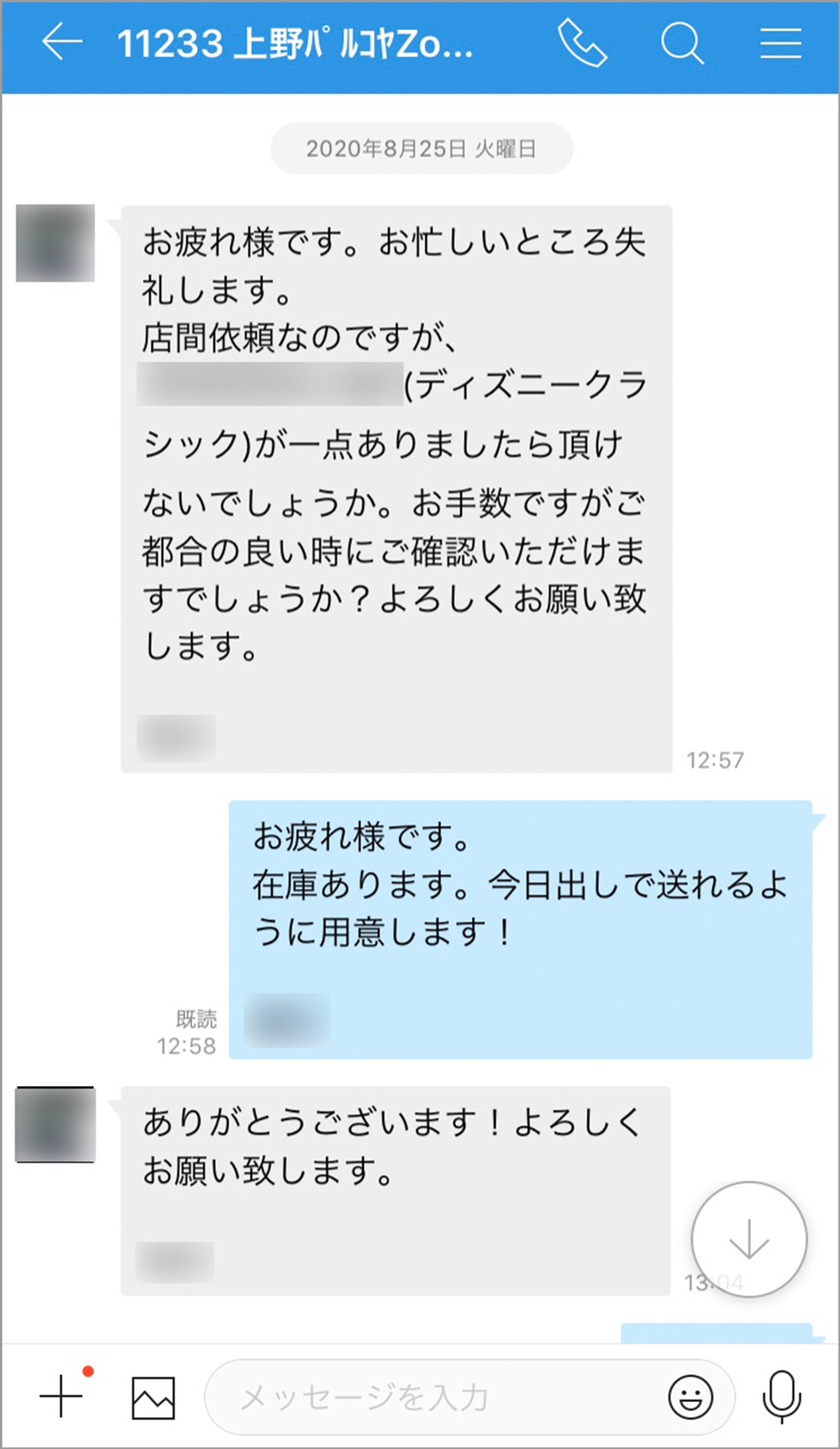Focus the メッセージを入力 field
The height and width of the screenshot is (1449, 840).
(x=437, y=1398)
